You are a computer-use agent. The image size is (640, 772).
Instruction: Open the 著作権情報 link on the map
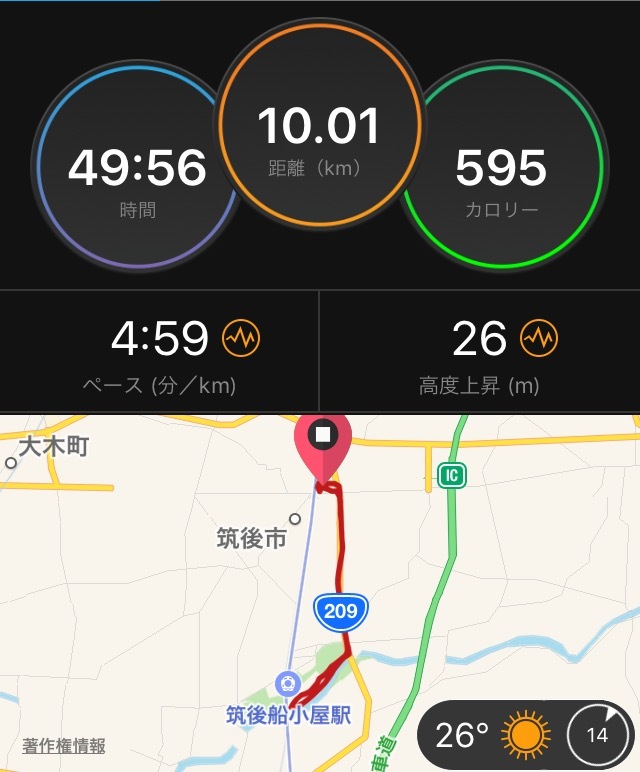64,746
